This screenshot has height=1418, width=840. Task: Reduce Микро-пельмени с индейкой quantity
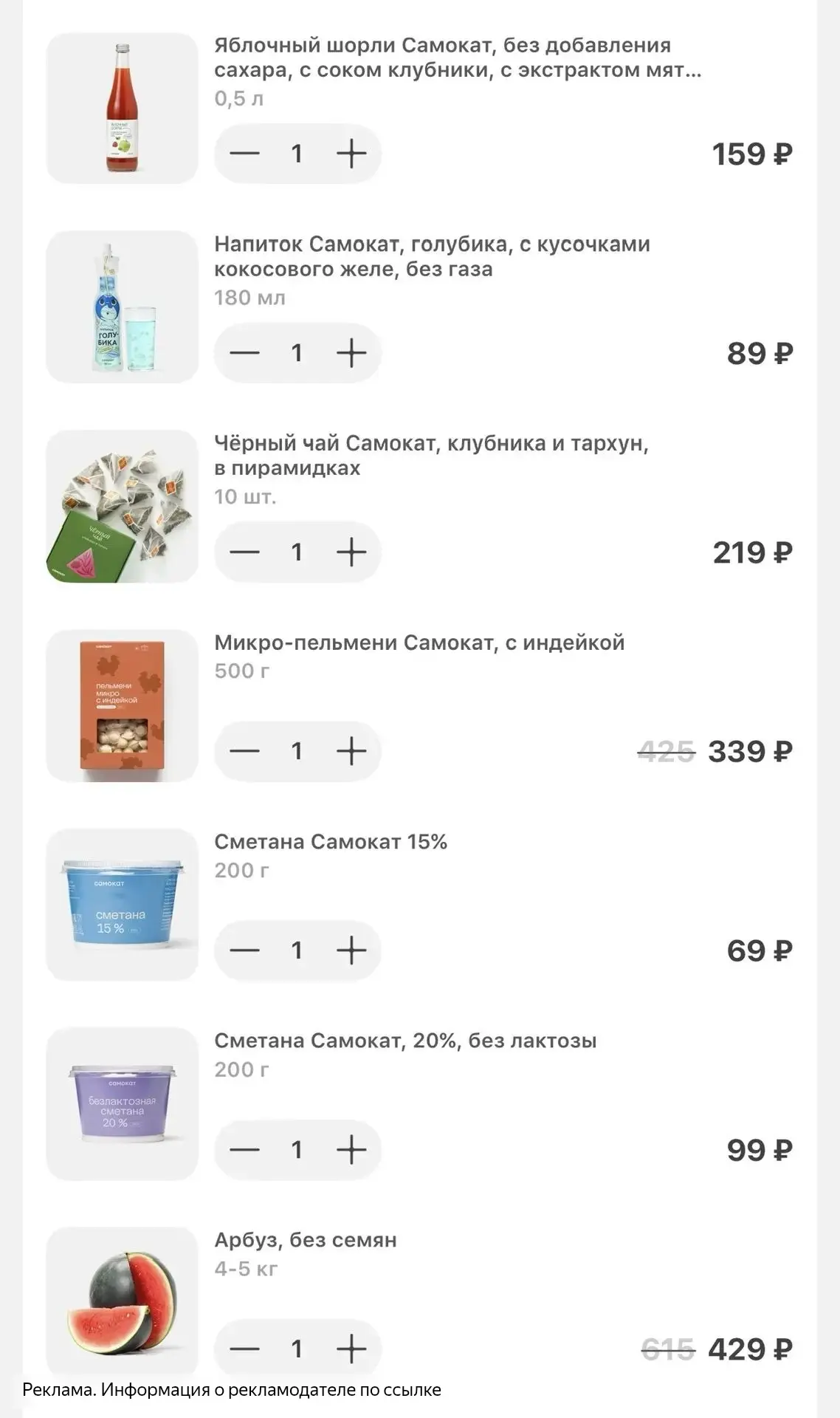pos(244,751)
